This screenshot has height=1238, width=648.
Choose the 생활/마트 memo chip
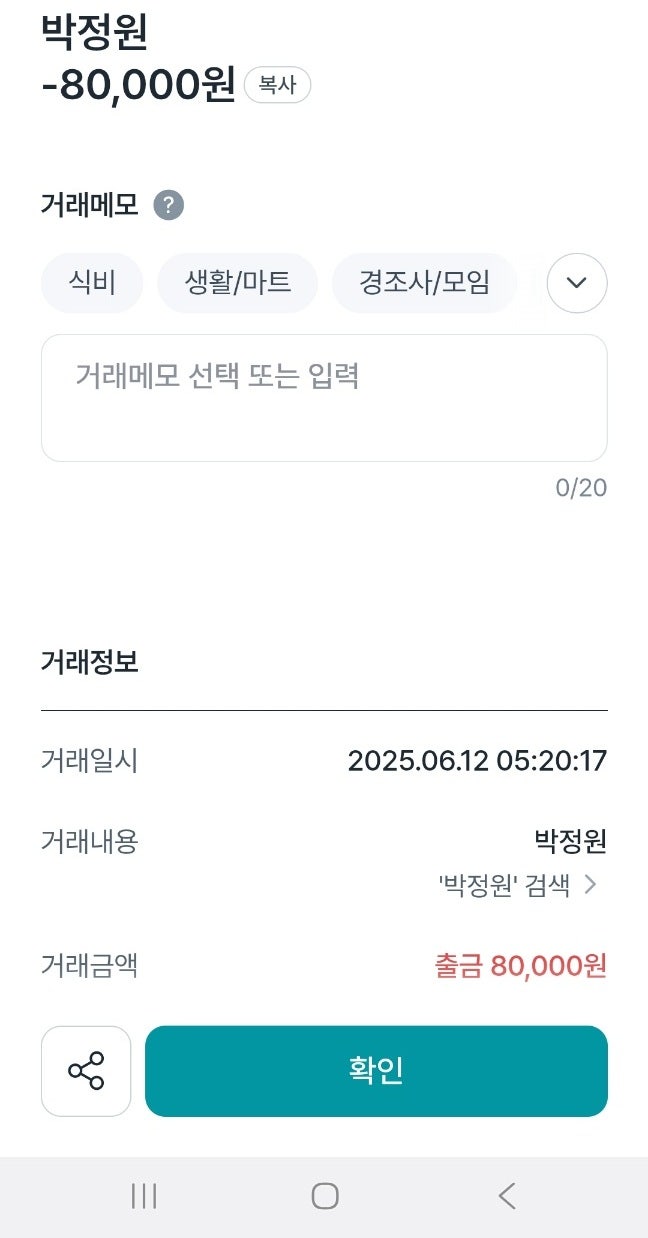[x=237, y=283]
